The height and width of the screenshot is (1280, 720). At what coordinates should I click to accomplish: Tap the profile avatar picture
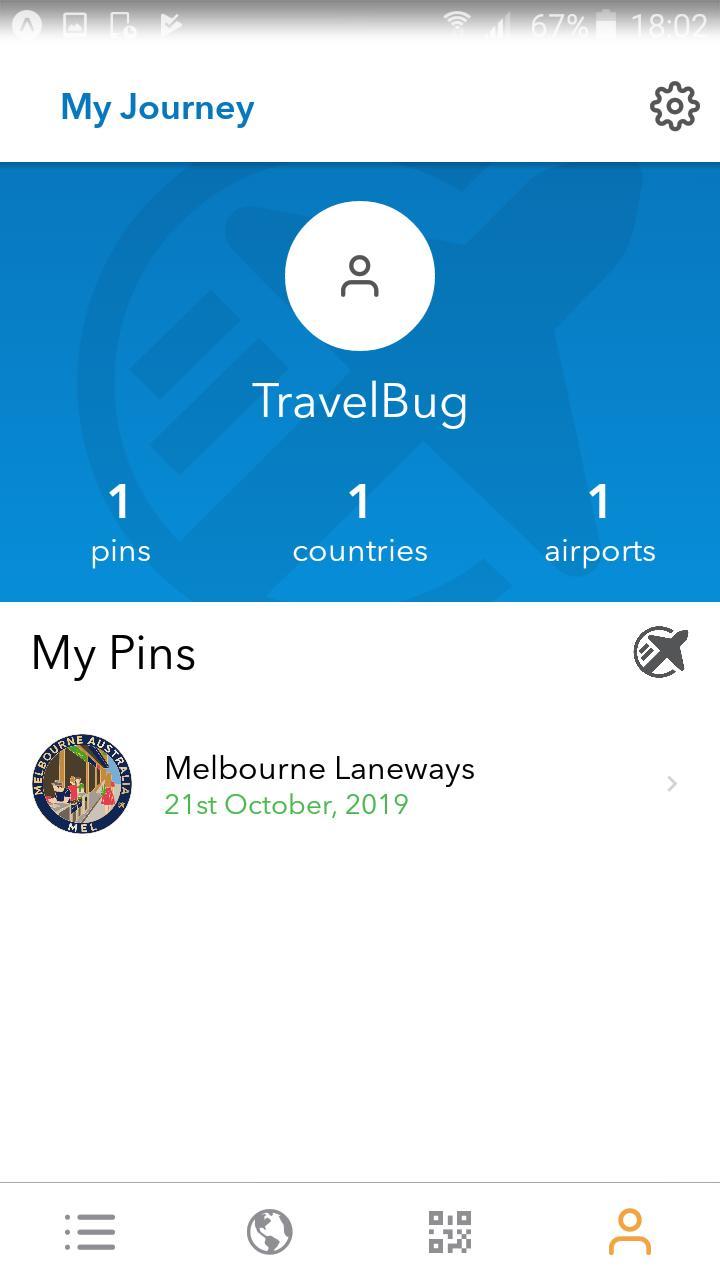(x=360, y=276)
